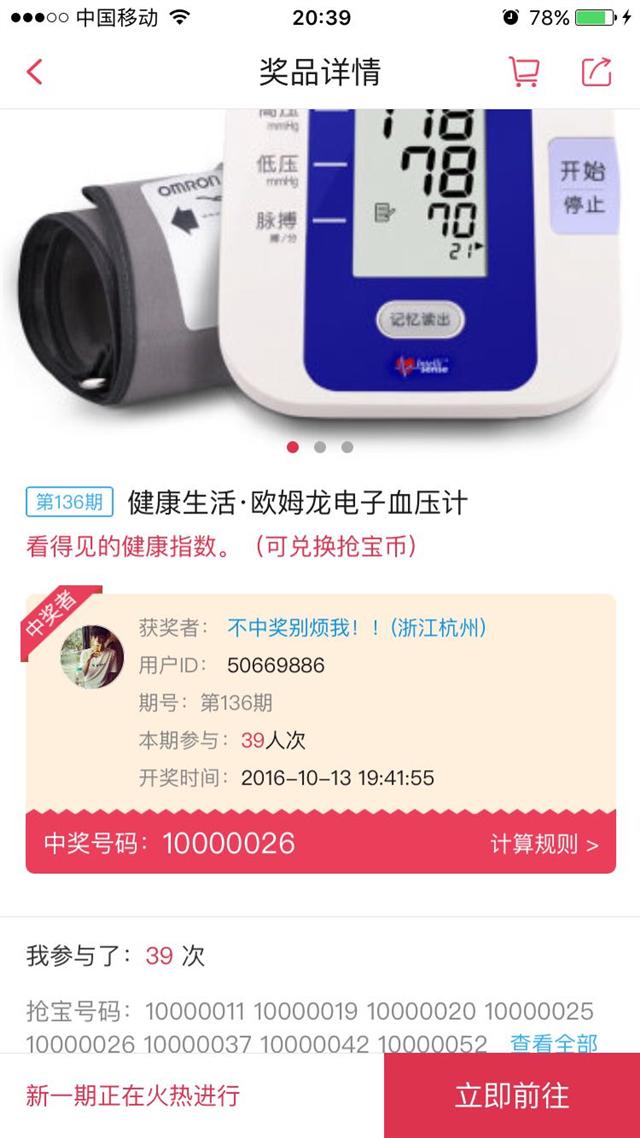This screenshot has width=640, height=1138.
Task: Open 计算规则 calculation rules
Action: coord(544,844)
